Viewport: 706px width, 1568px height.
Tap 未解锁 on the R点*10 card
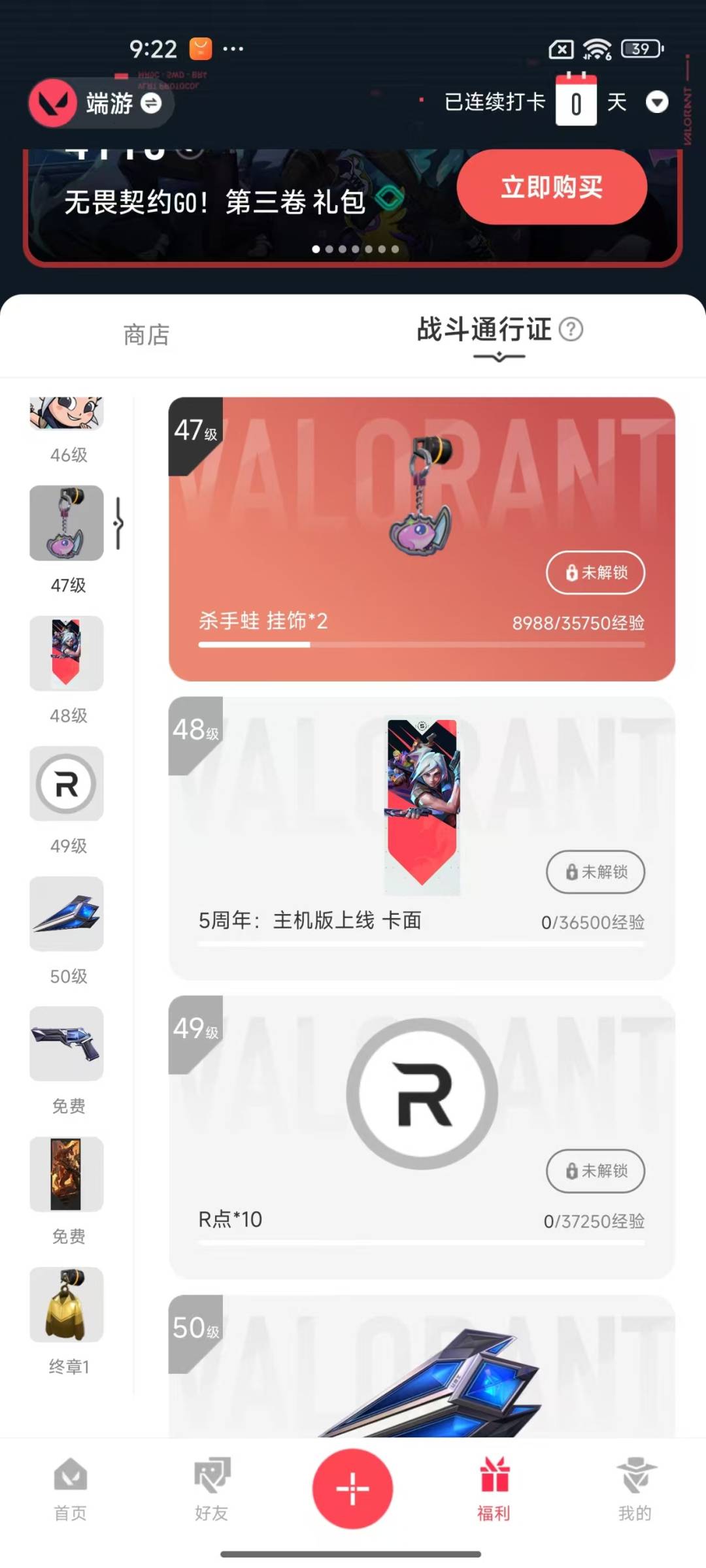click(596, 1171)
